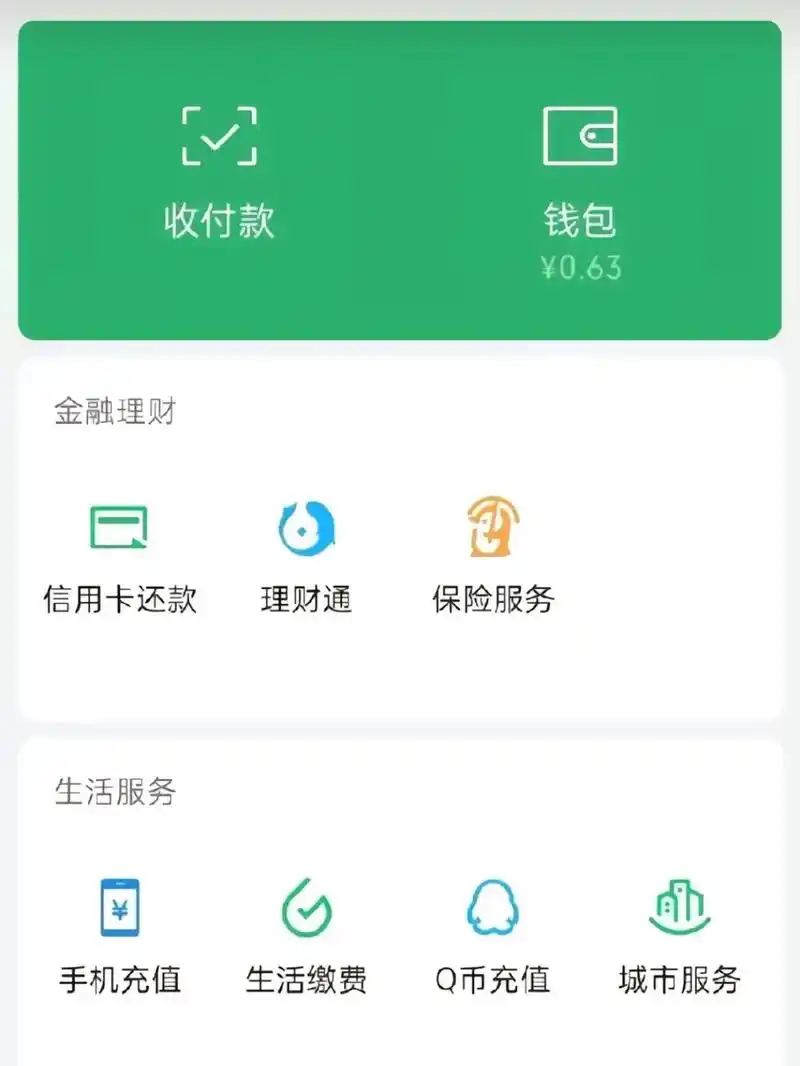Tap the 城市服务 label
Viewport: 800px width, 1066px height.
coord(678,980)
